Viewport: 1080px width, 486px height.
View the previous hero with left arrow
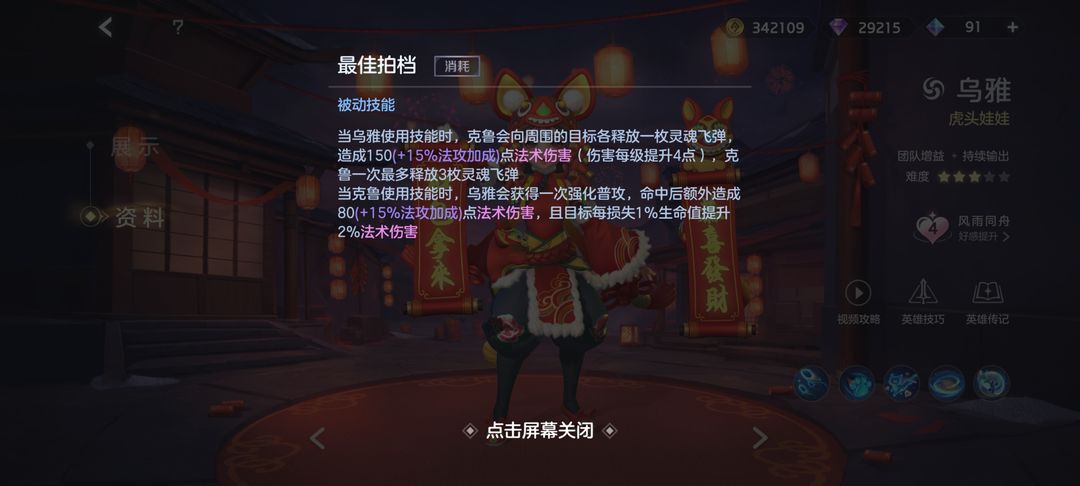(317, 438)
